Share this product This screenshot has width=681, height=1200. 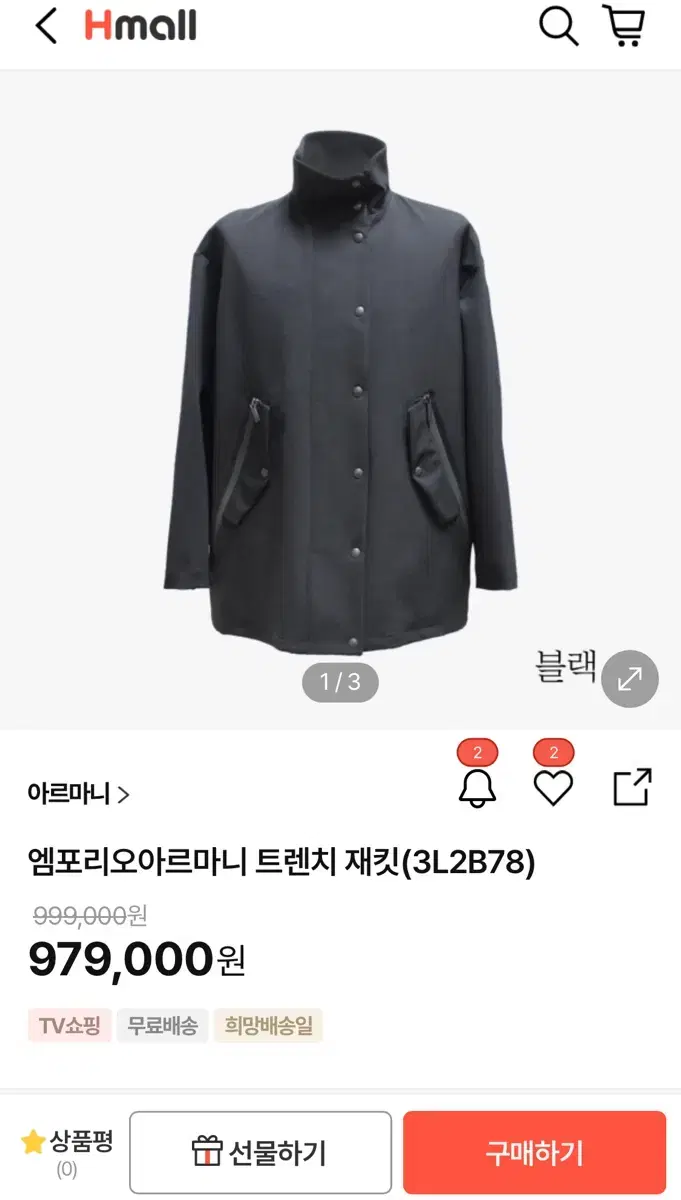[x=632, y=788]
